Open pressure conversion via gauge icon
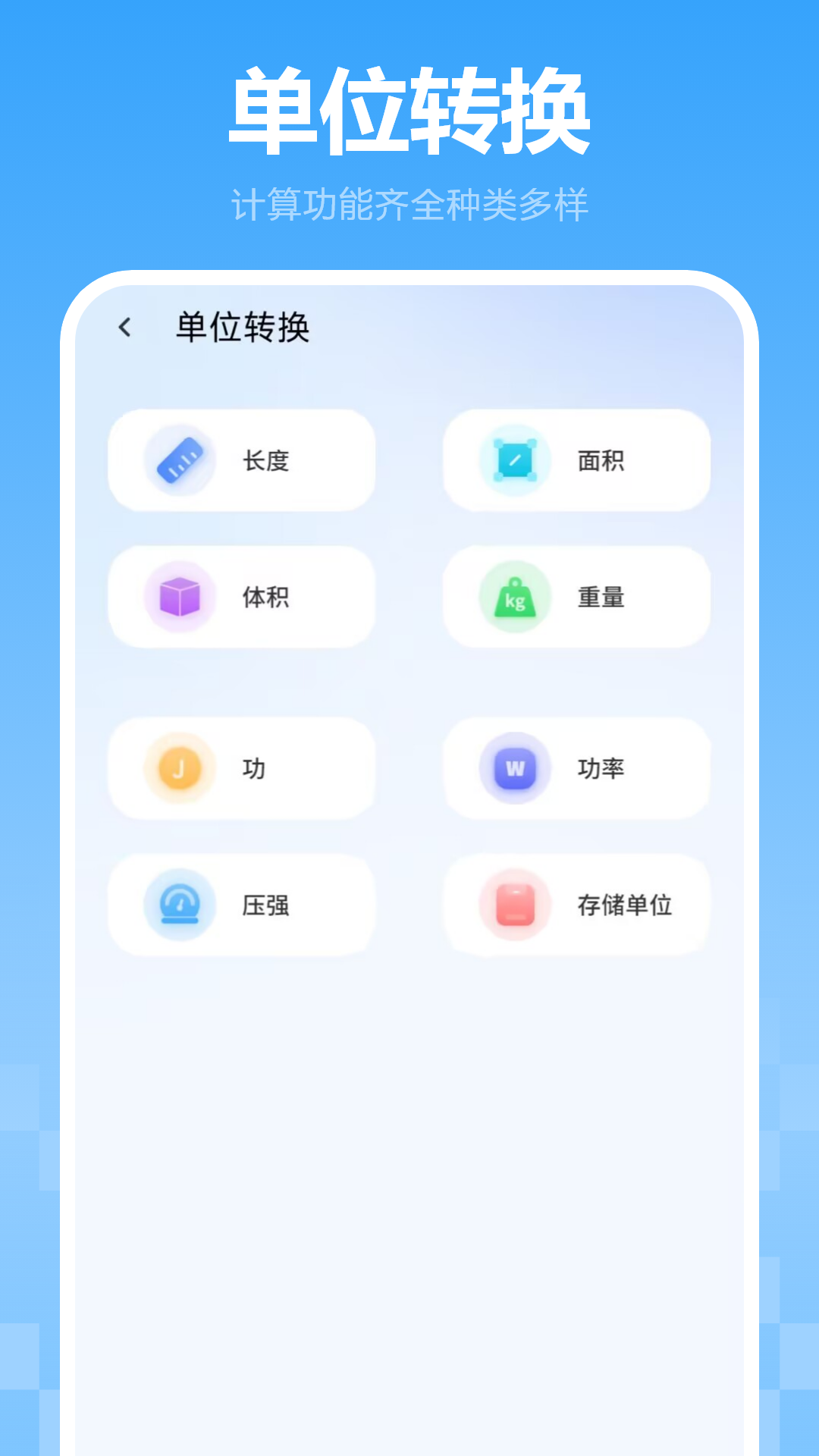Image resolution: width=819 pixels, height=1456 pixels. point(178,904)
